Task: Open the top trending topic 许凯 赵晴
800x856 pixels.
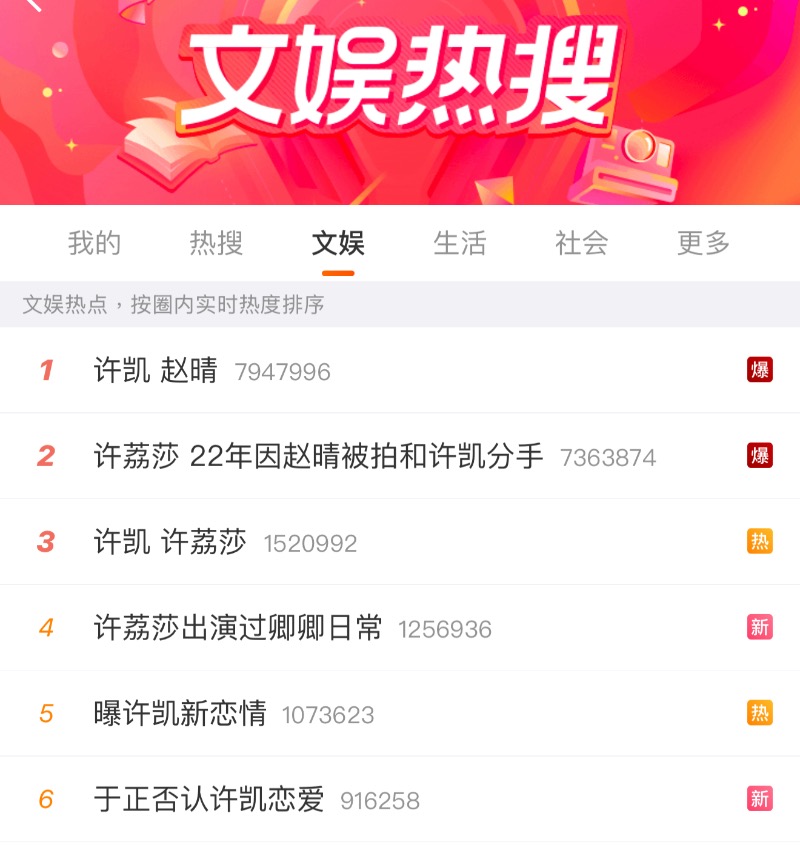Action: point(156,371)
